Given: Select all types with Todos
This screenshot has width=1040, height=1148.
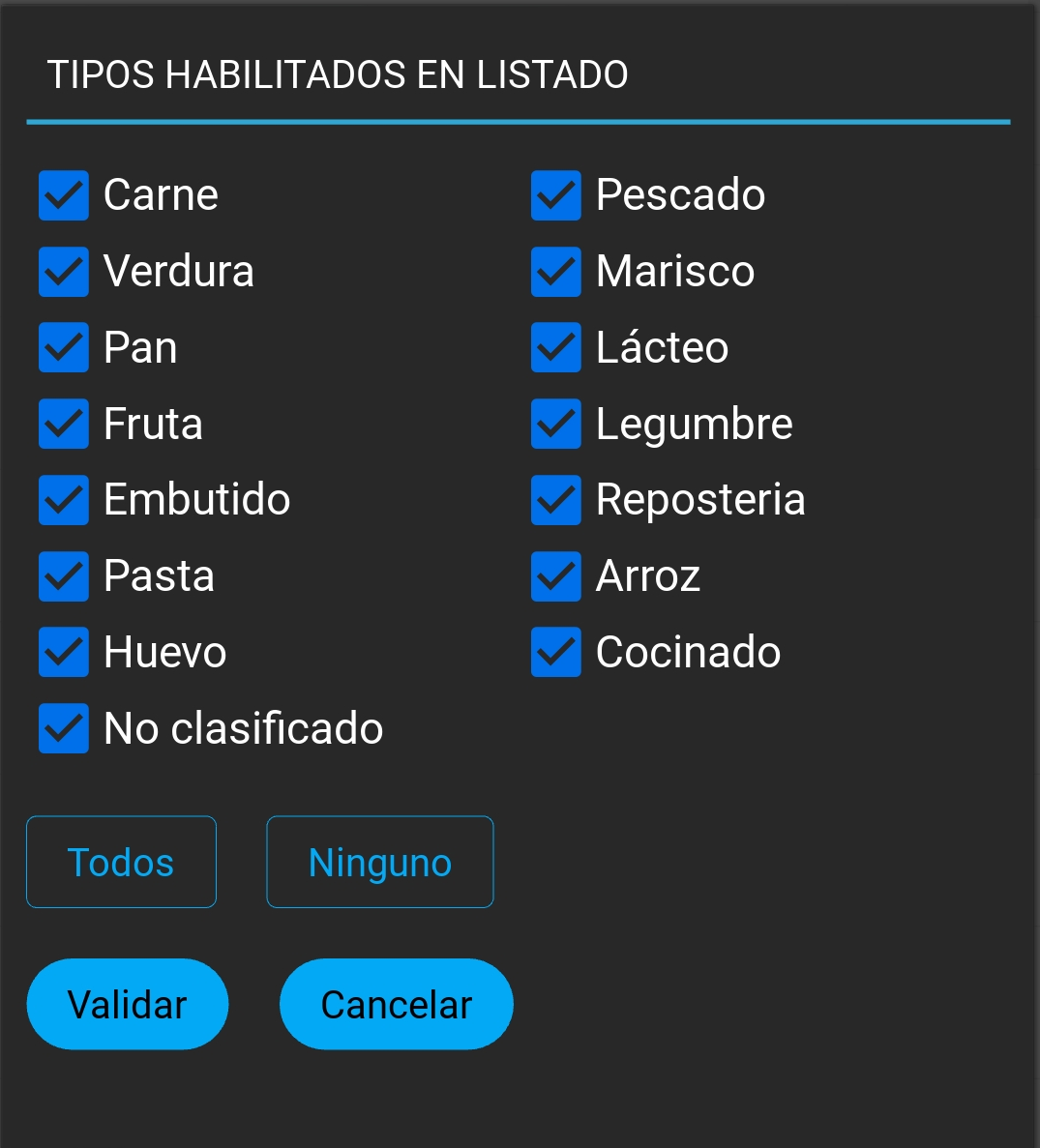Looking at the screenshot, I should point(121,863).
